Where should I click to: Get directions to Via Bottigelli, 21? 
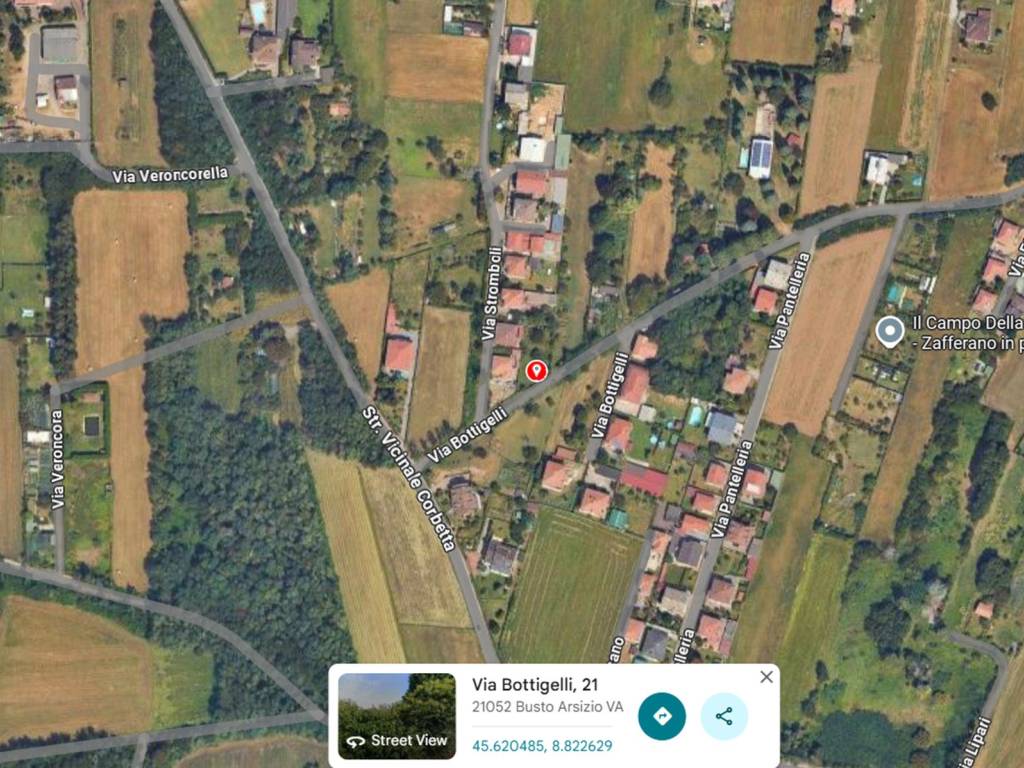[661, 716]
